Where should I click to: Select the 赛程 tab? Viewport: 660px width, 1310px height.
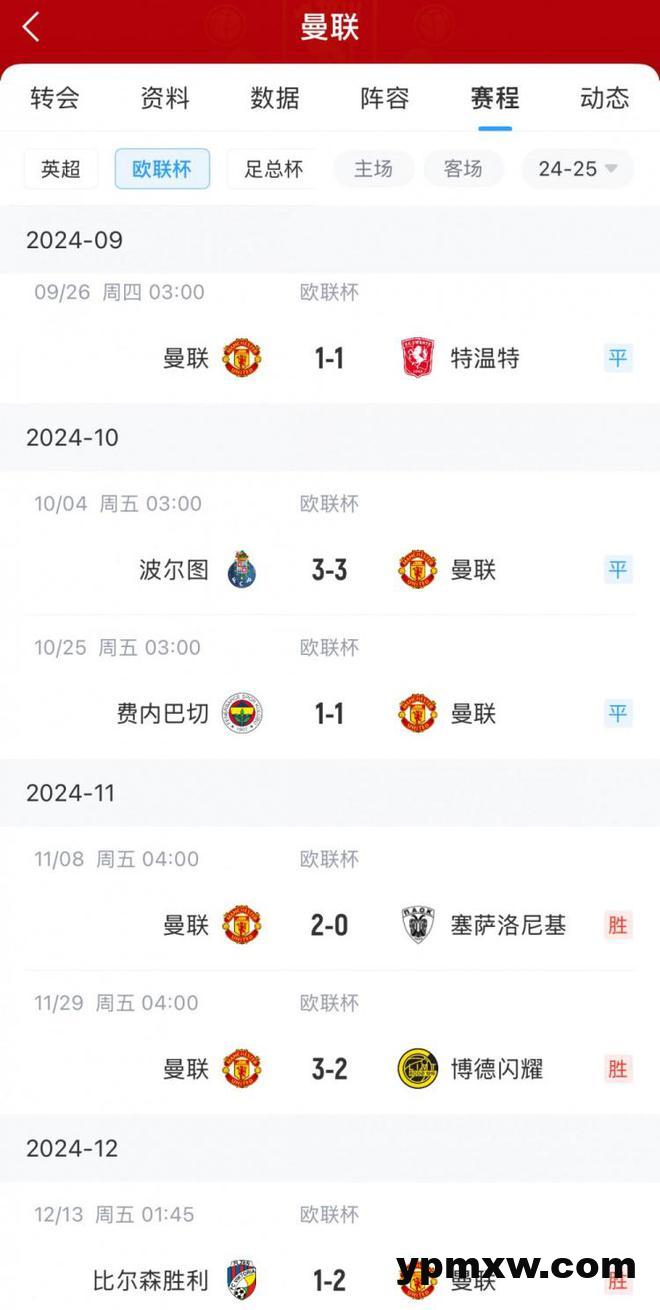pyautogui.click(x=495, y=98)
